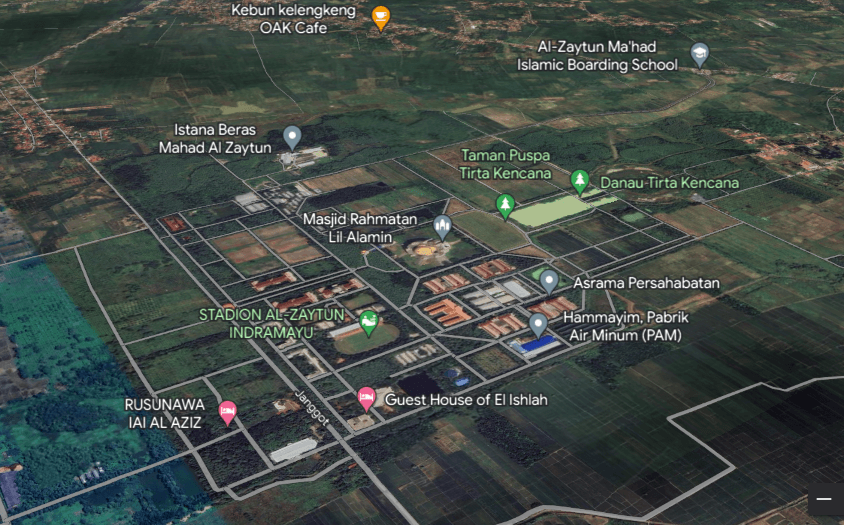Open the Hammayim, Pabrik Air Minum pin
844x525 pixels.
click(538, 324)
